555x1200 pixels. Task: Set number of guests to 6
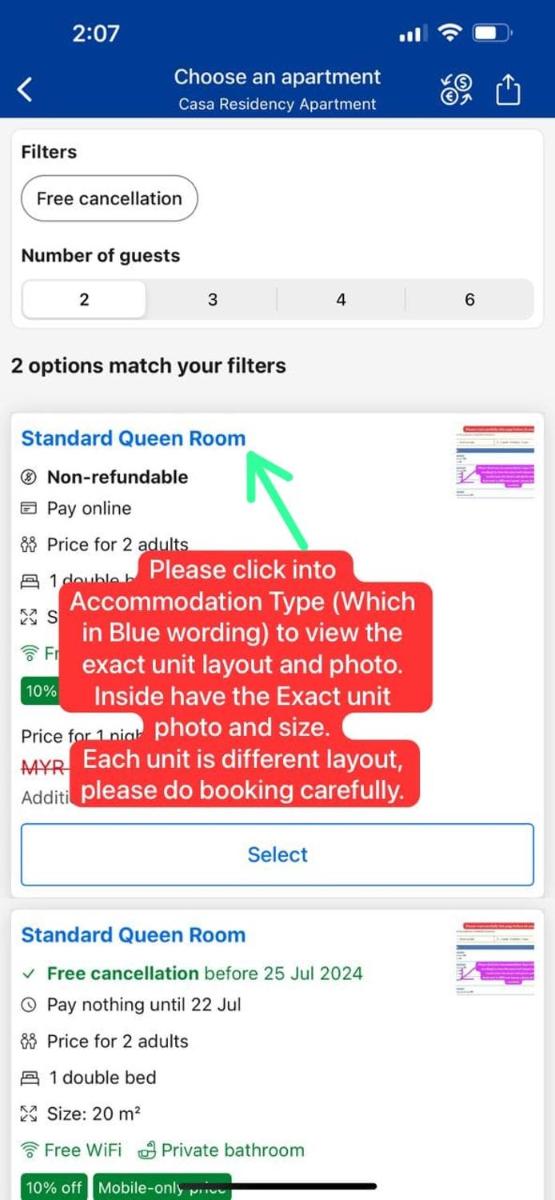pos(470,299)
